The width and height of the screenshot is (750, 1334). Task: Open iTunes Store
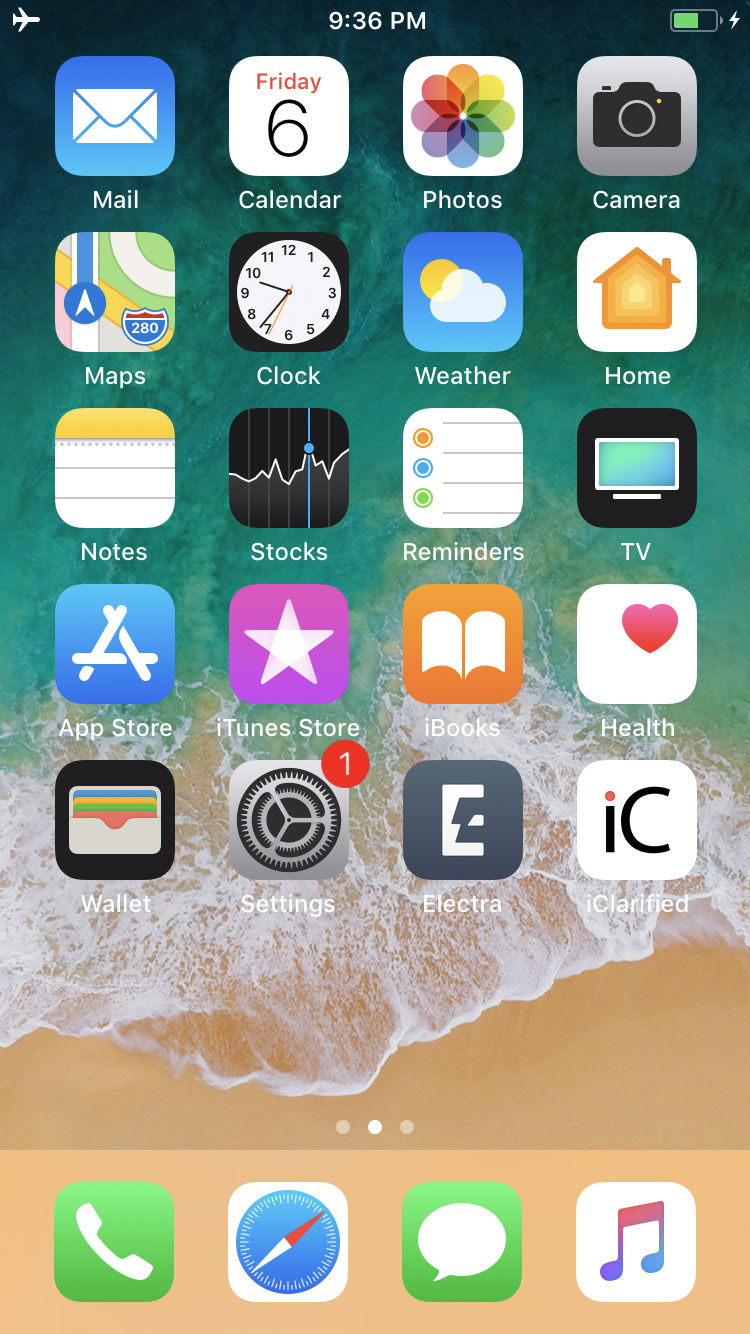click(289, 644)
